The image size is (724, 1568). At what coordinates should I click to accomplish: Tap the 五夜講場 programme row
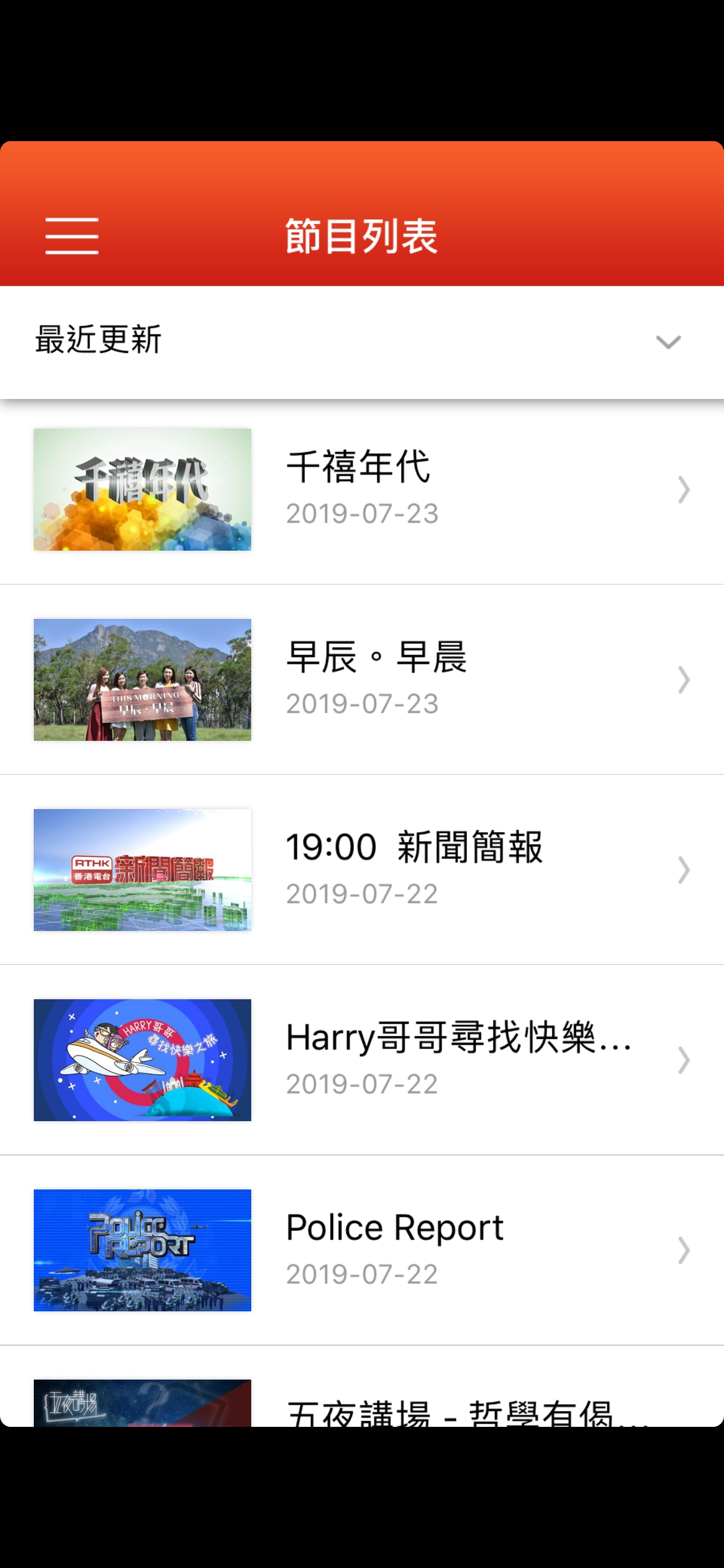pos(361,1406)
